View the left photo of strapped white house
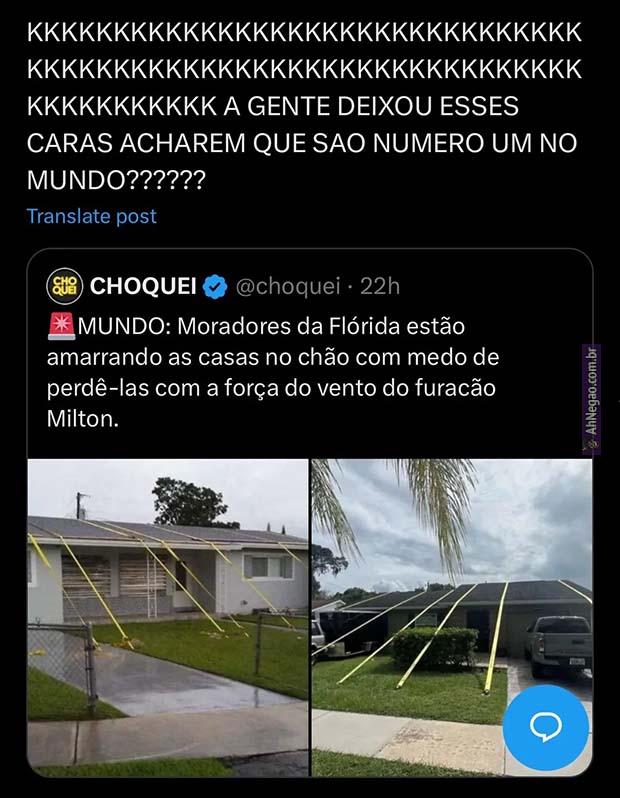Screen dimensions: 620x798 [x=168, y=615]
